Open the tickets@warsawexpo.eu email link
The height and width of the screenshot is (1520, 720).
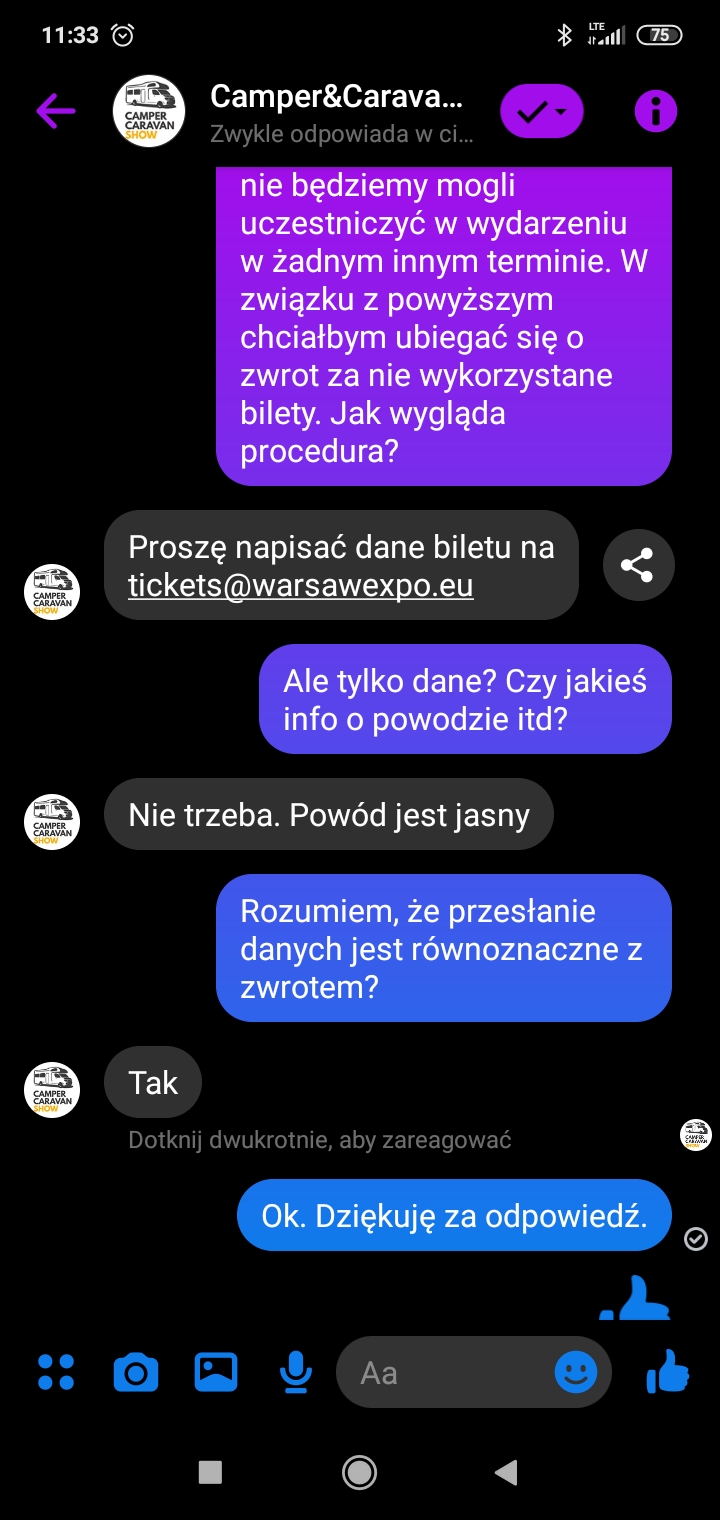click(x=300, y=585)
